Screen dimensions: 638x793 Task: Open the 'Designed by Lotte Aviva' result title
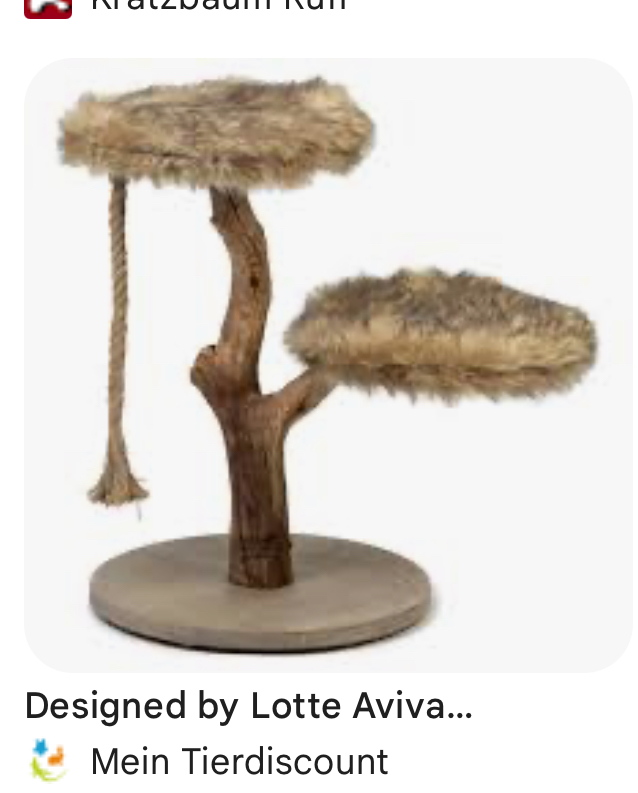(x=248, y=706)
